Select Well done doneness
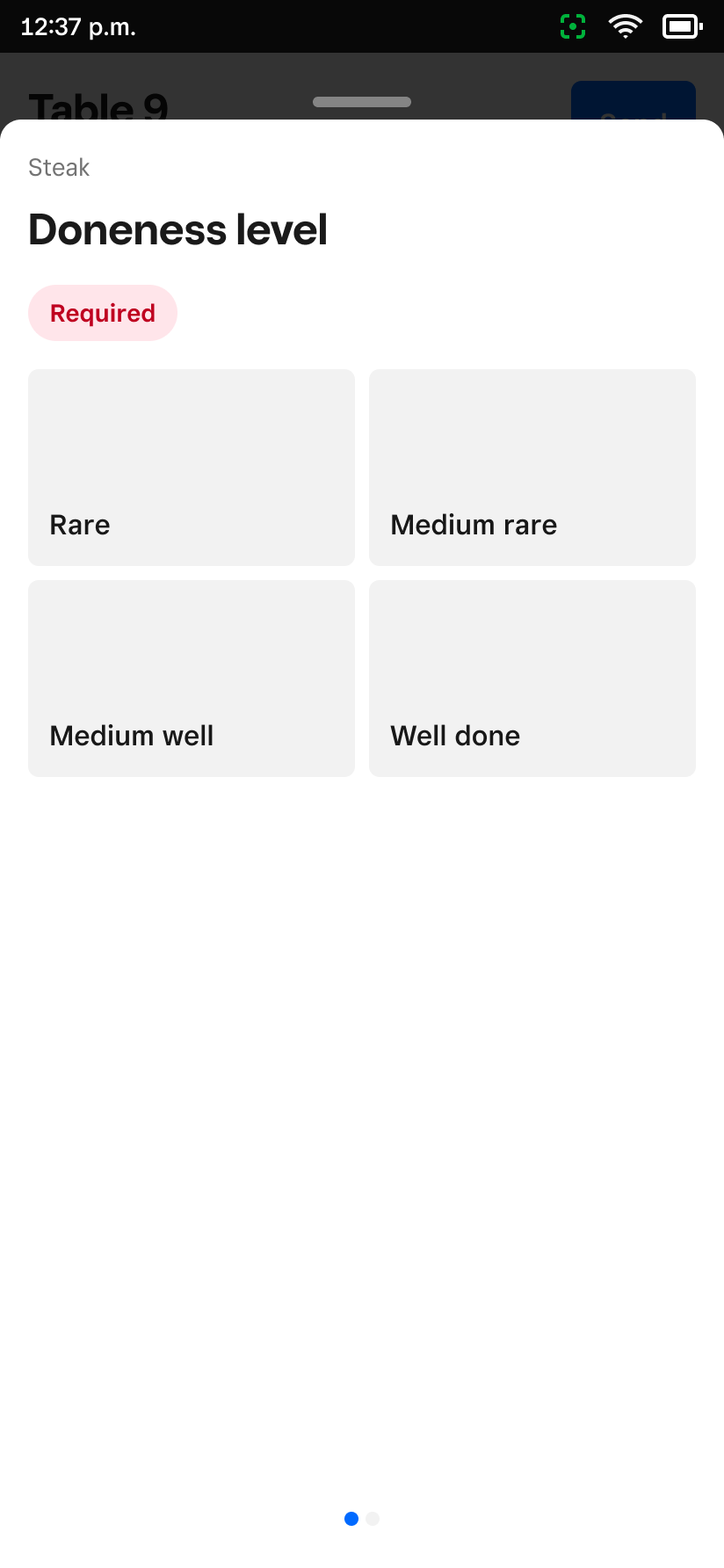Viewport: 724px width, 1568px height. point(532,679)
